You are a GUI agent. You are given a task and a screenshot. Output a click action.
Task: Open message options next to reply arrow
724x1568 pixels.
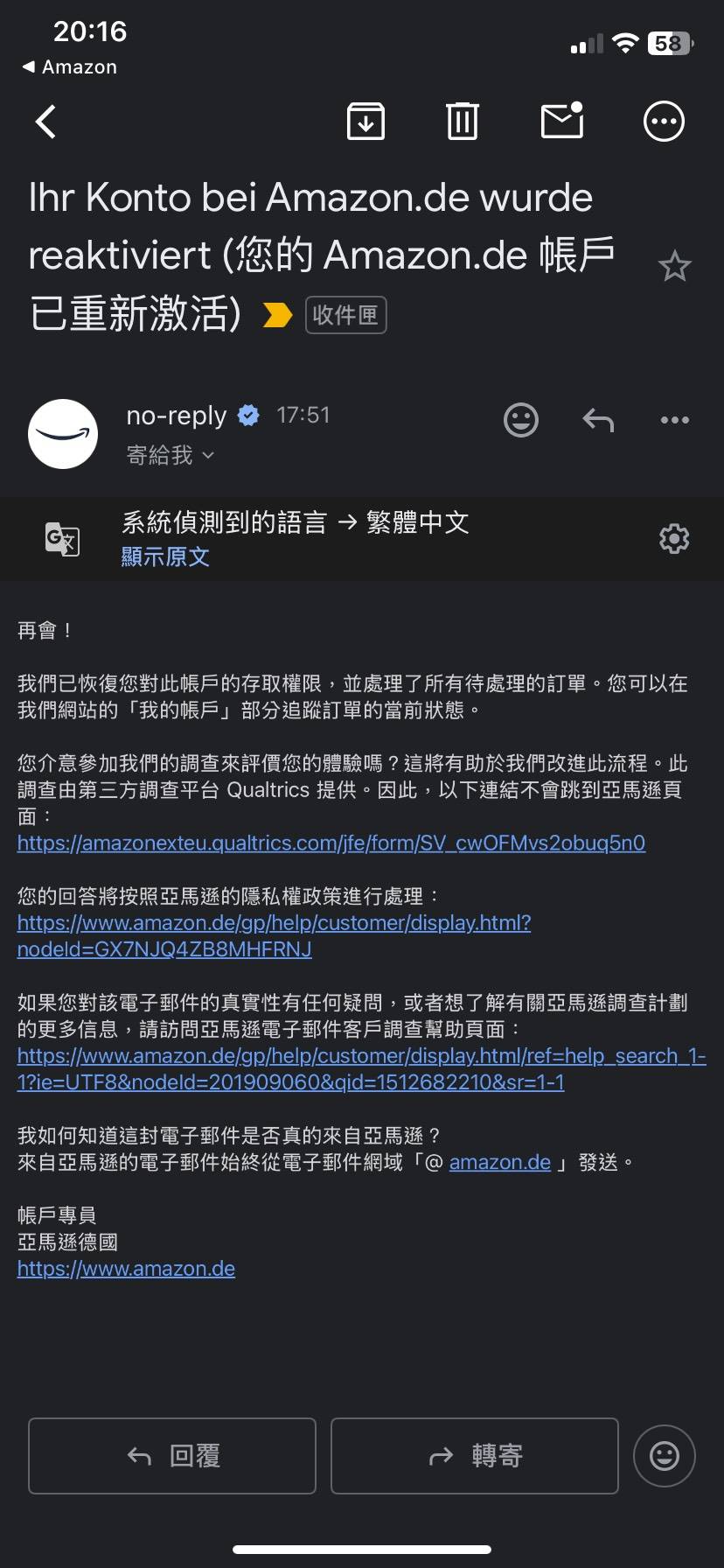[x=674, y=421]
